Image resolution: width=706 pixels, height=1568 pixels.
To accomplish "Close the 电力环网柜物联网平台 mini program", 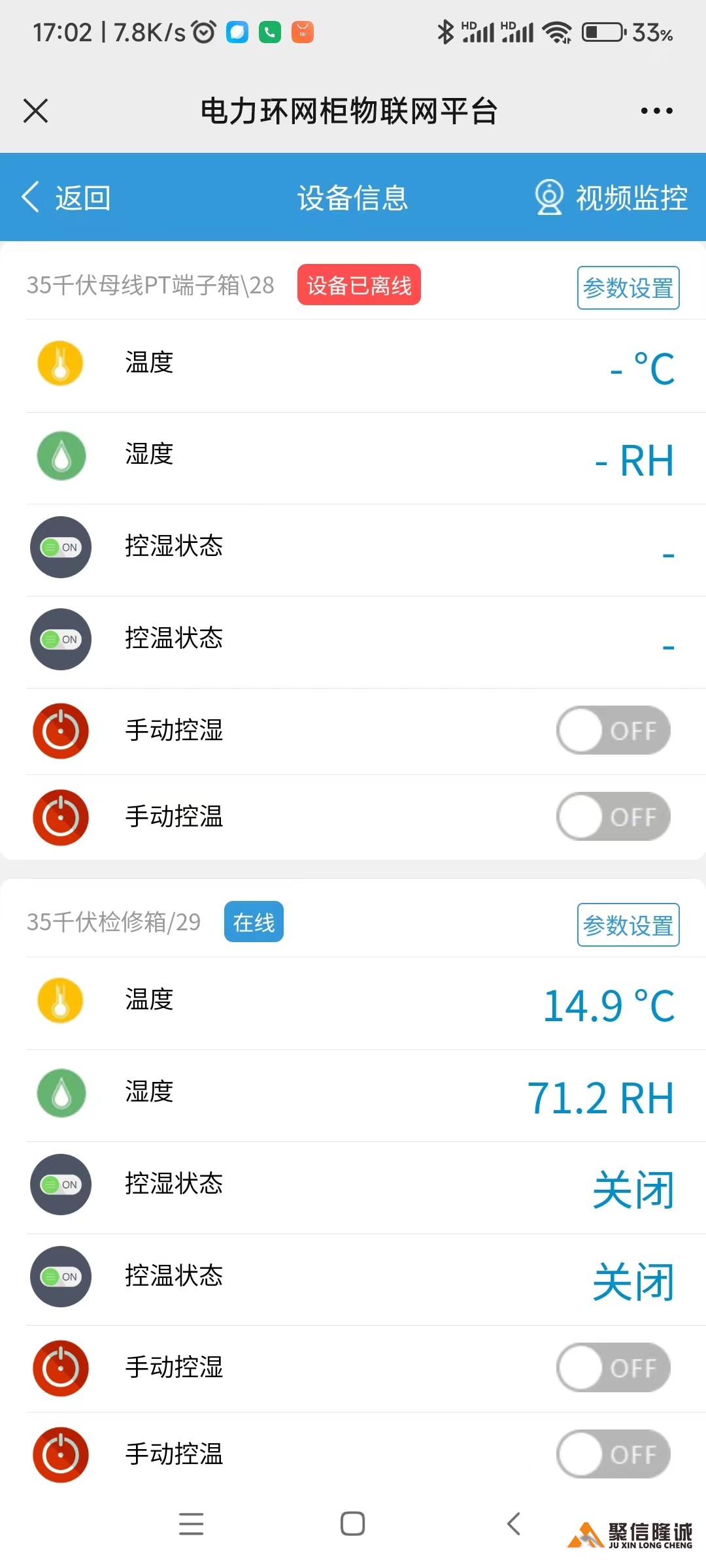I will coord(36,110).
